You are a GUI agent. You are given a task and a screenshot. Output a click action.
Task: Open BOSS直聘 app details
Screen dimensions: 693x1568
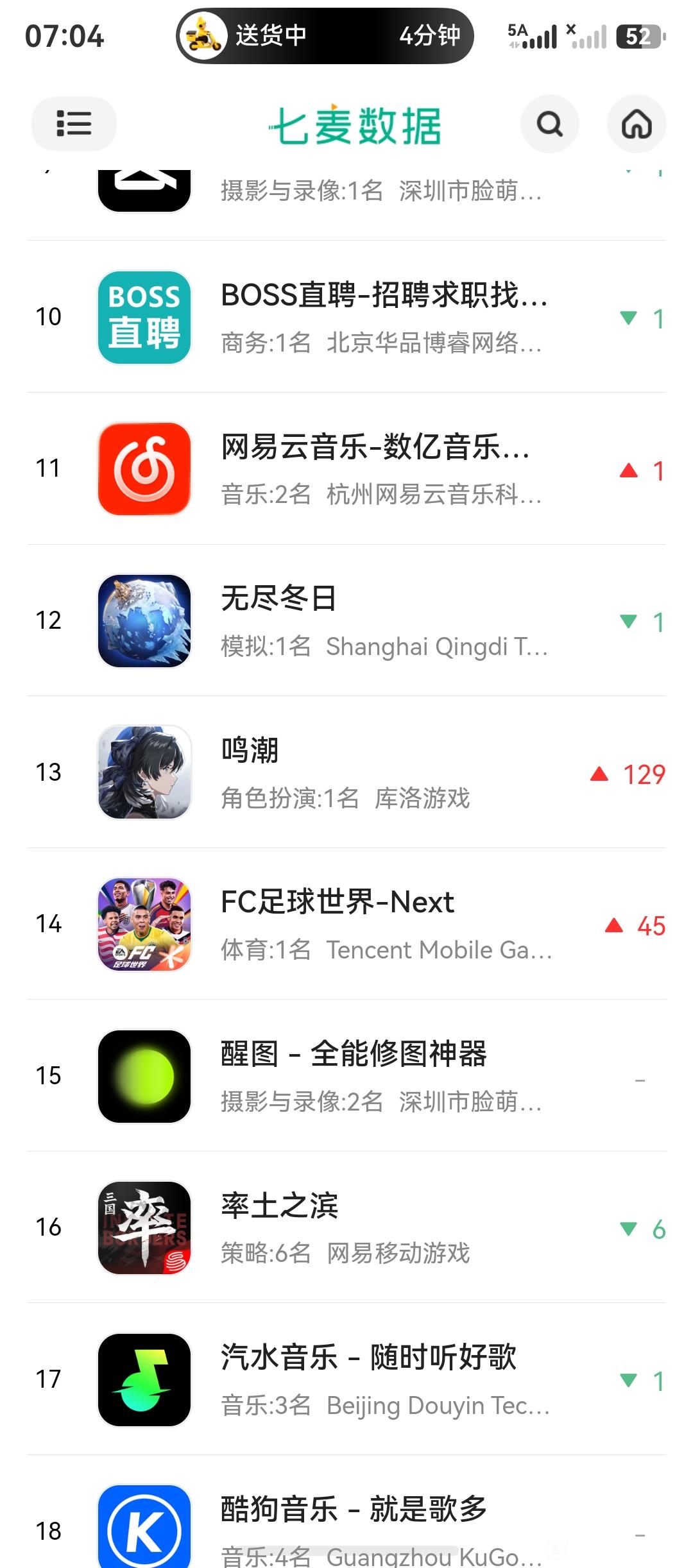346,317
